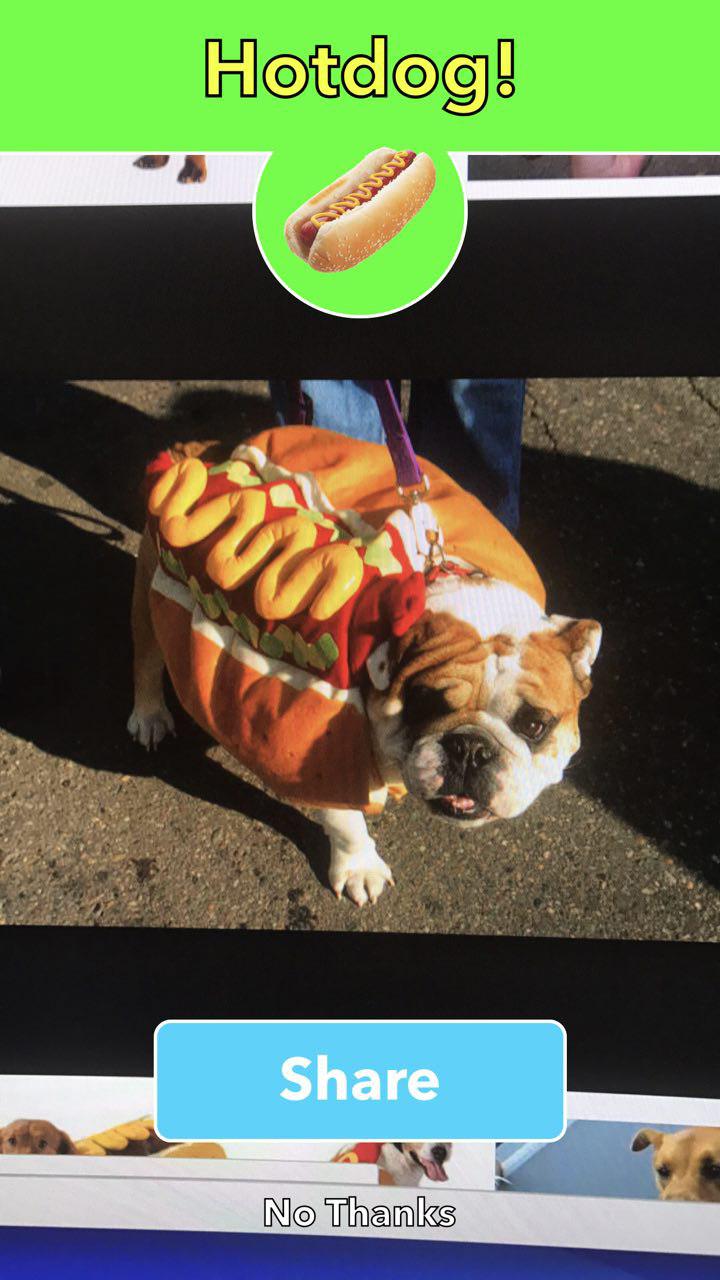Viewport: 720px width, 1280px height.
Task: Dismiss with No Thanks
Action: (360, 1214)
